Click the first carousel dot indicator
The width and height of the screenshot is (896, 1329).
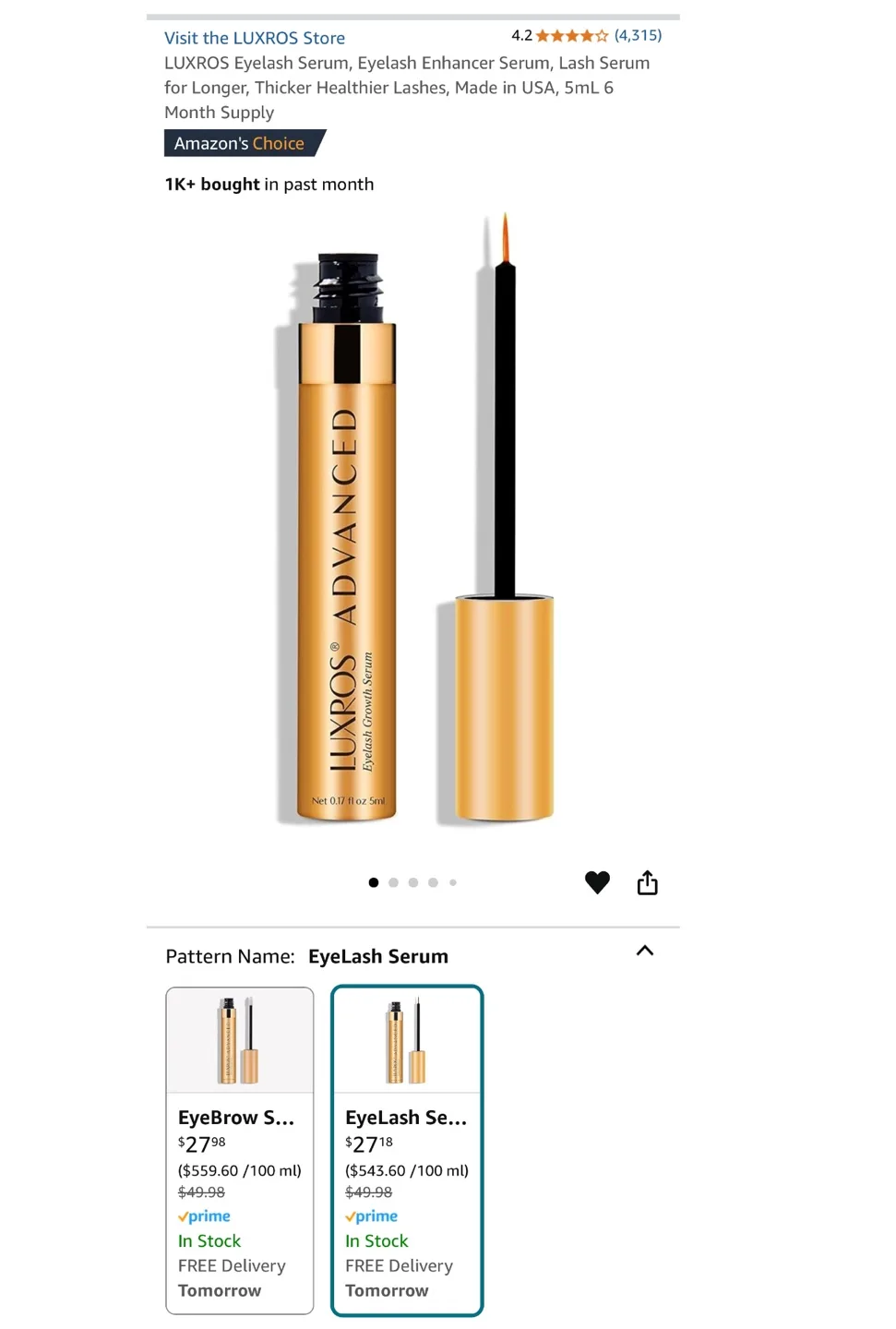[373, 882]
